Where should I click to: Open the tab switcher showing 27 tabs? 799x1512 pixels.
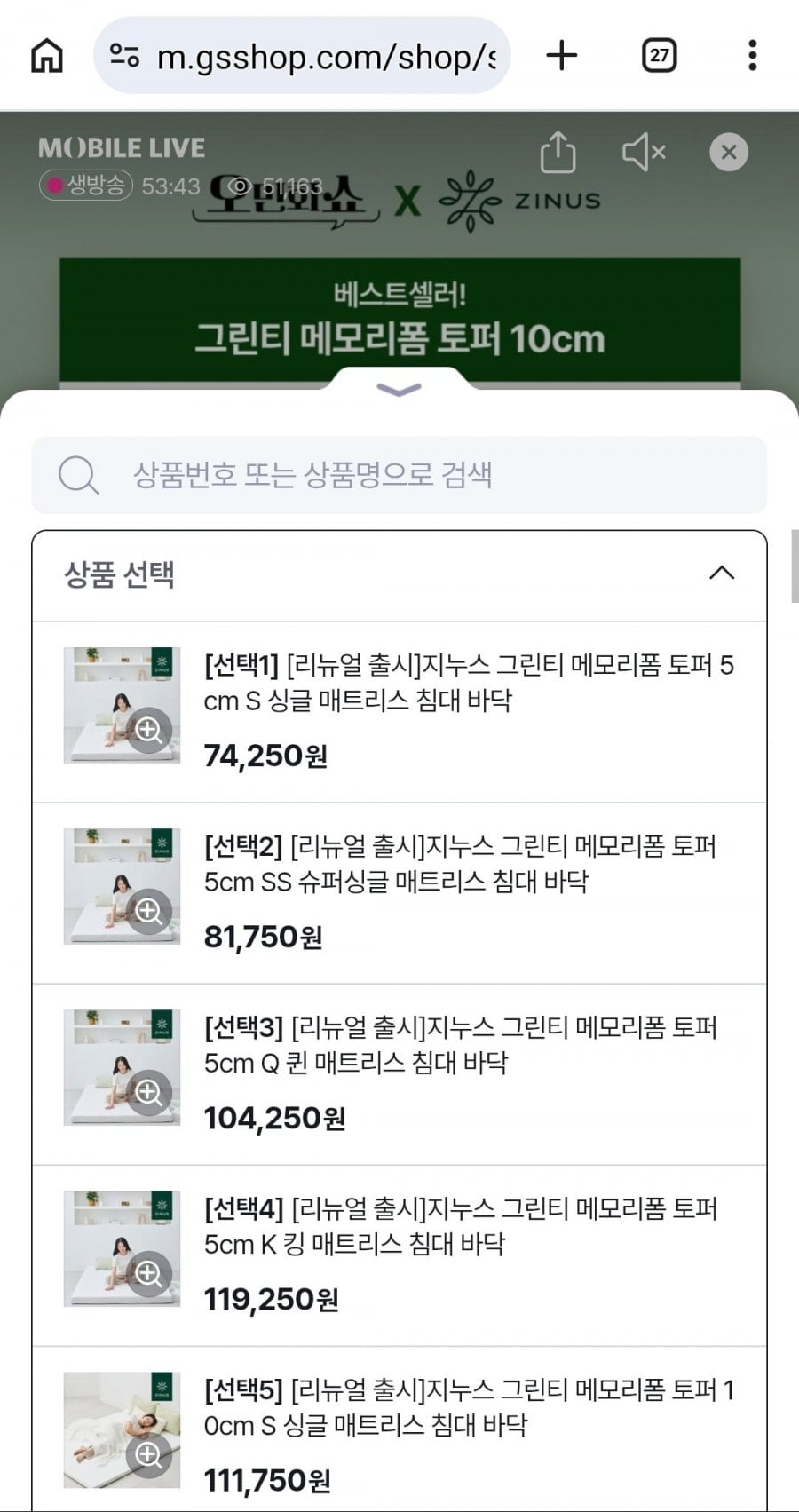pyautogui.click(x=659, y=56)
